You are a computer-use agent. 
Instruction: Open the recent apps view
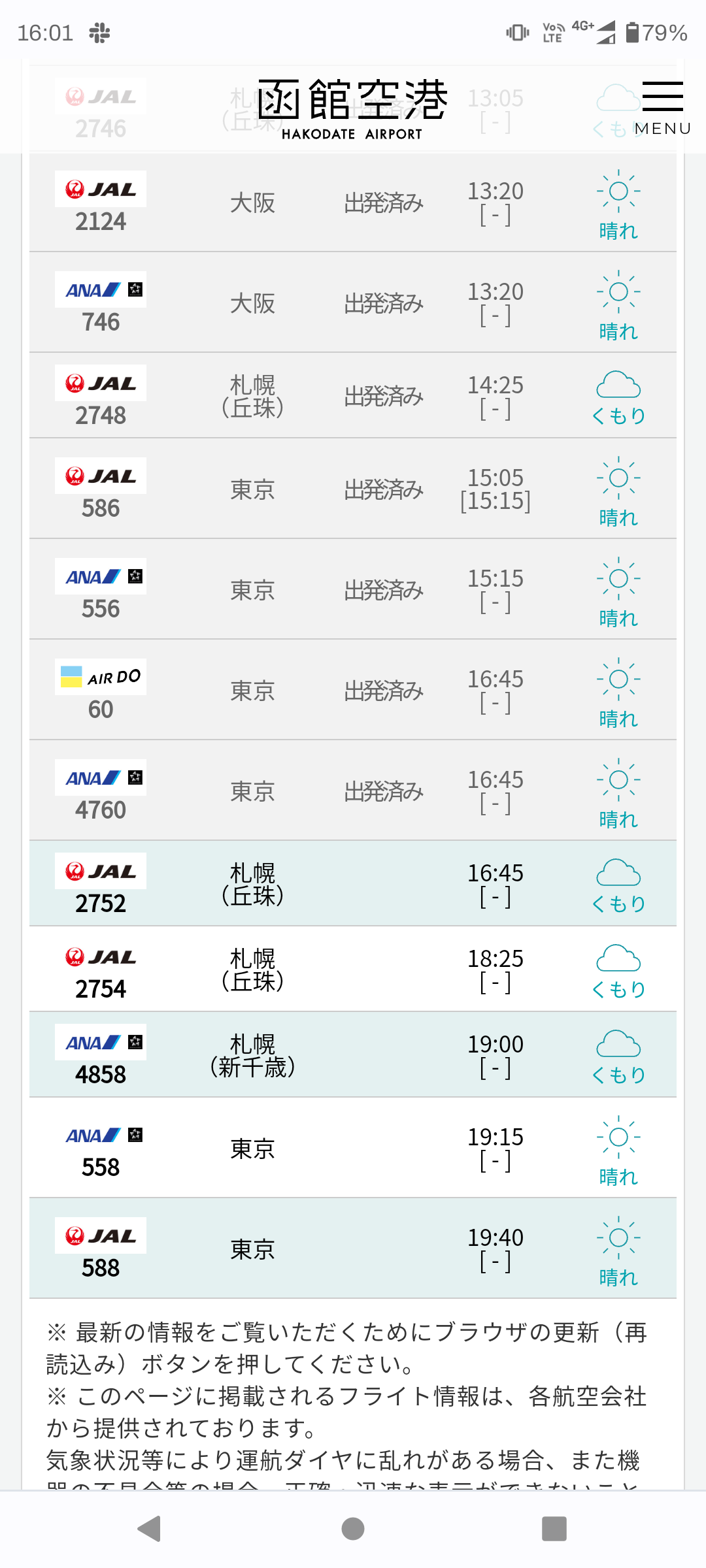point(554,1529)
